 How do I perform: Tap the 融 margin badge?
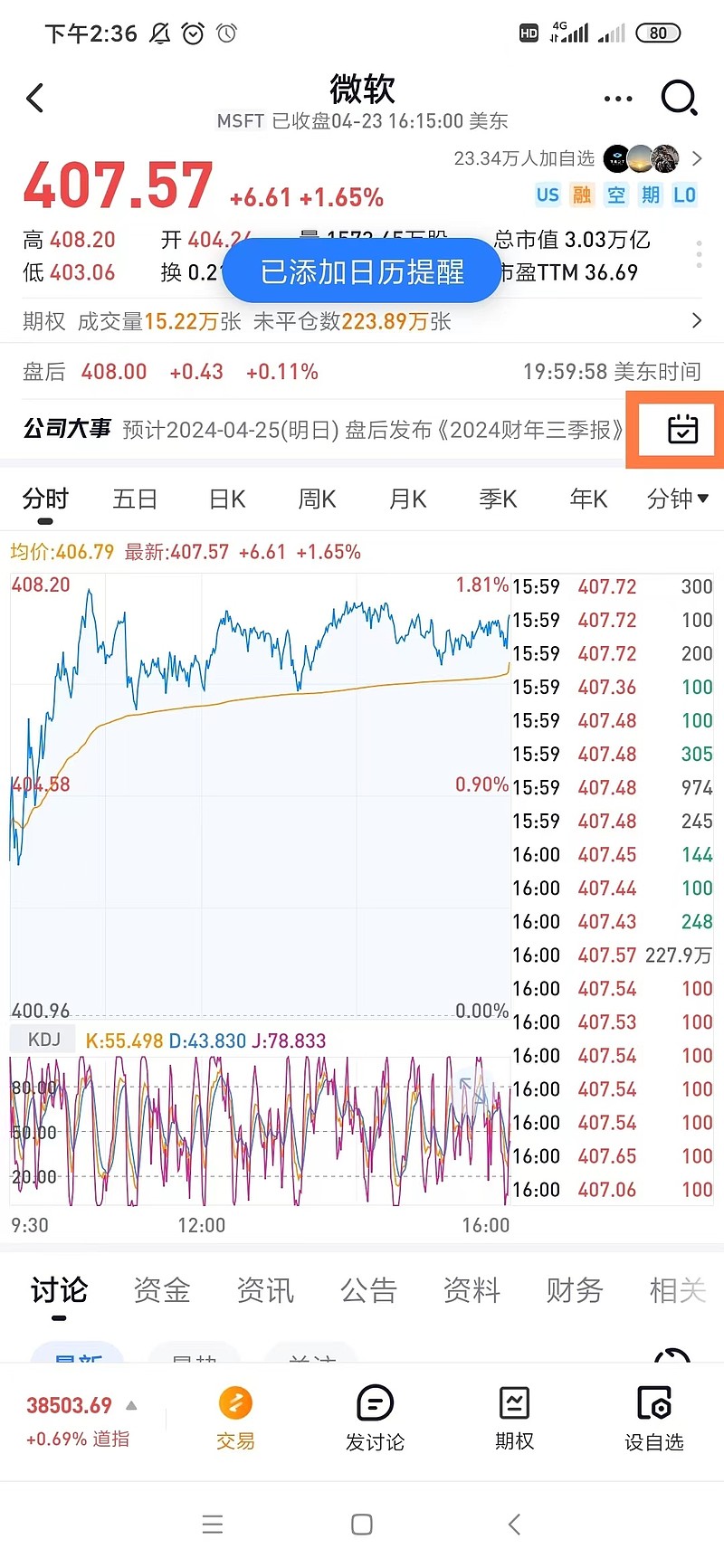581,195
